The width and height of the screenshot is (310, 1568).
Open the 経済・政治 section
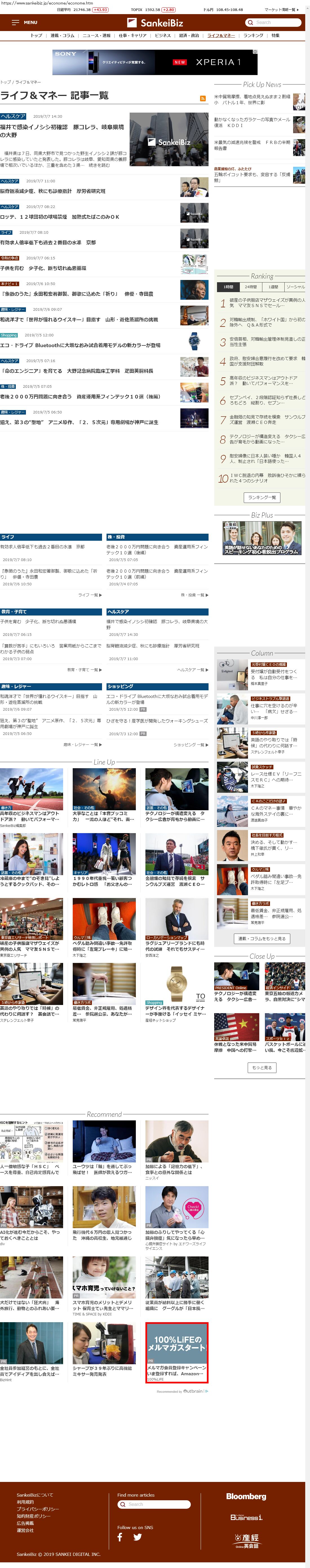189,36
